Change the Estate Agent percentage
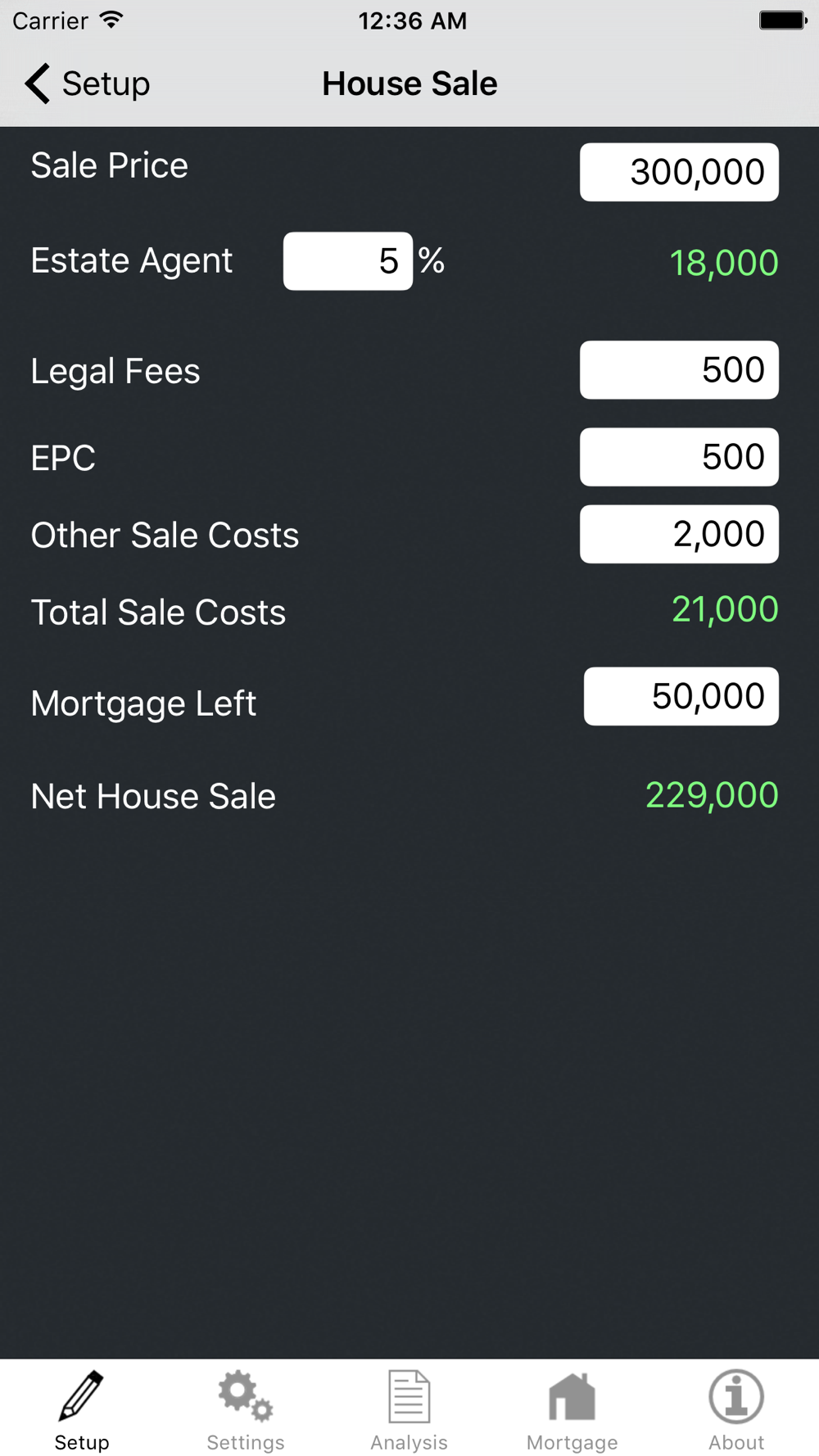The image size is (819, 1456). [x=348, y=261]
